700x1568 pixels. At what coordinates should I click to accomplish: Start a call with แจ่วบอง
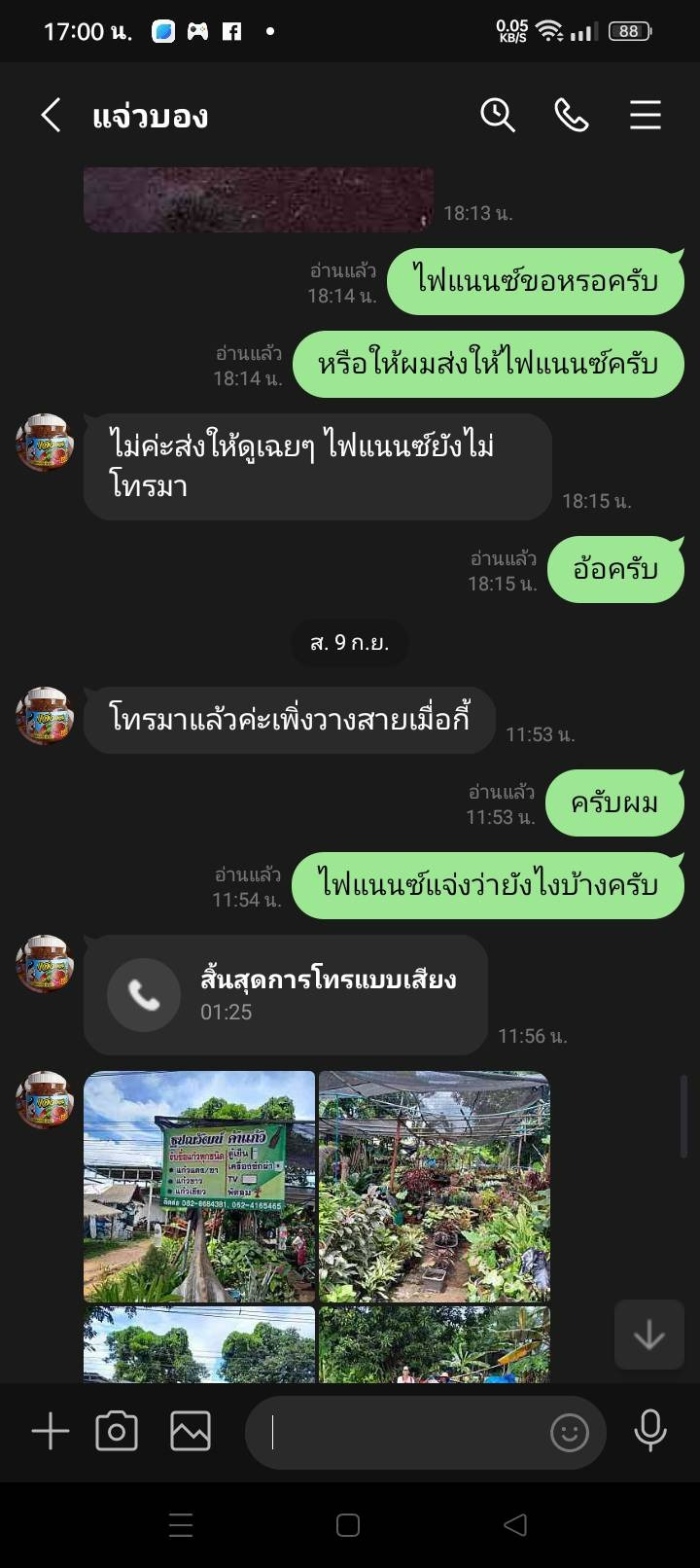pos(571,115)
